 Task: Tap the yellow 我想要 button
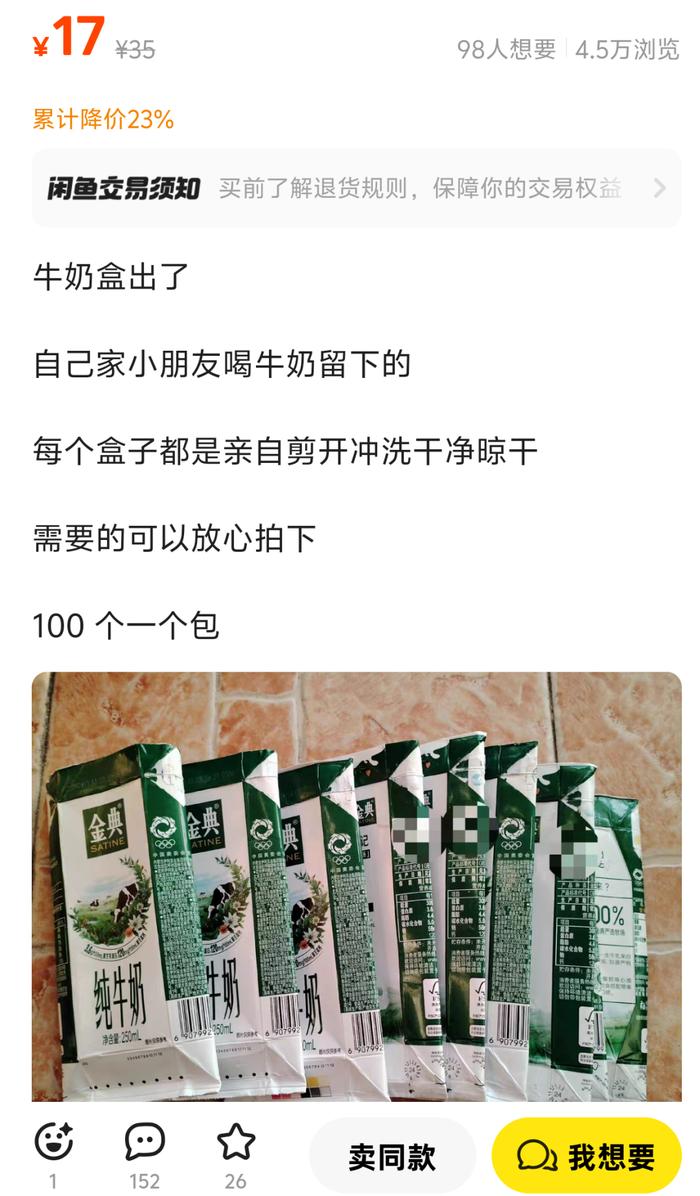click(x=586, y=1157)
